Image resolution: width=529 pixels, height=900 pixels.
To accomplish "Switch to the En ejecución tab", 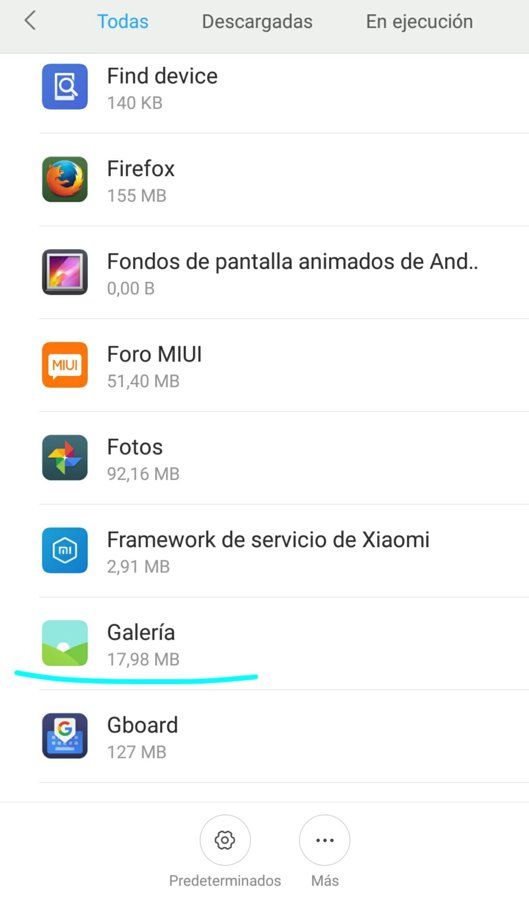I will [x=419, y=22].
